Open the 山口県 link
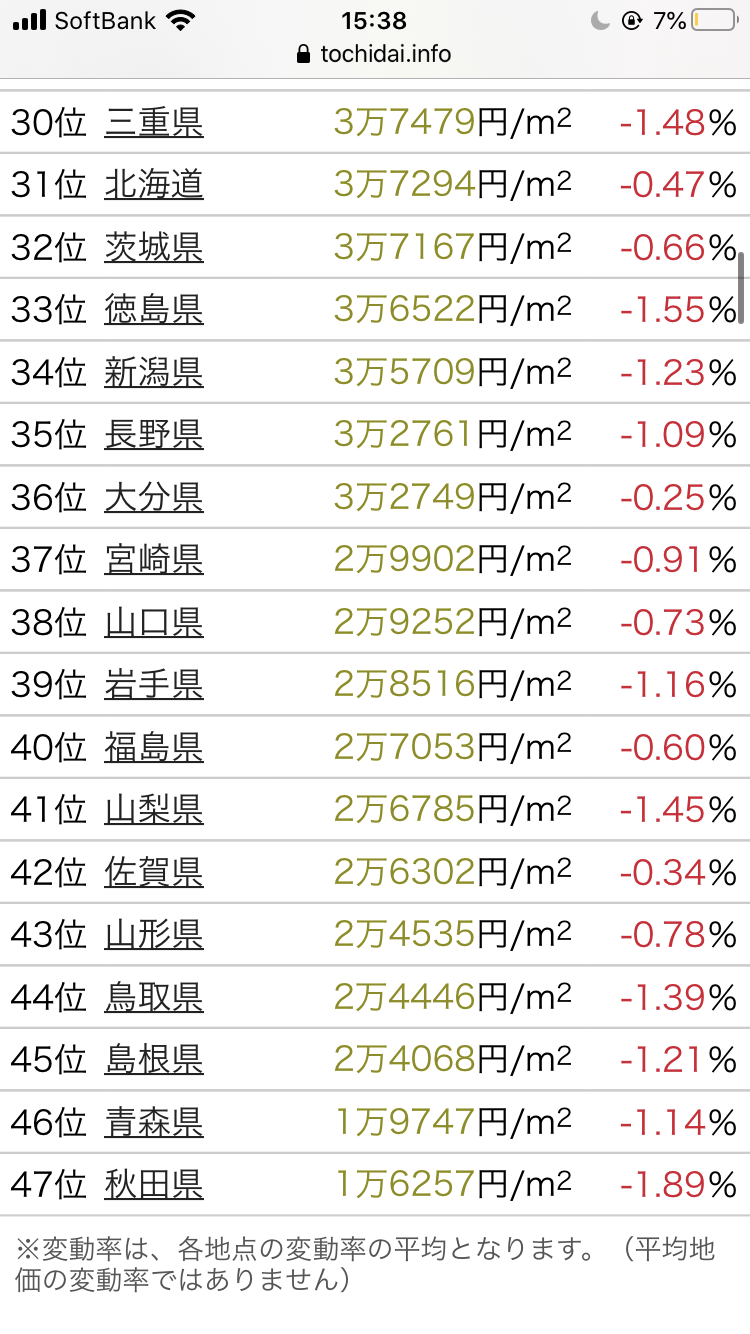The image size is (750, 1334). pyautogui.click(x=154, y=622)
